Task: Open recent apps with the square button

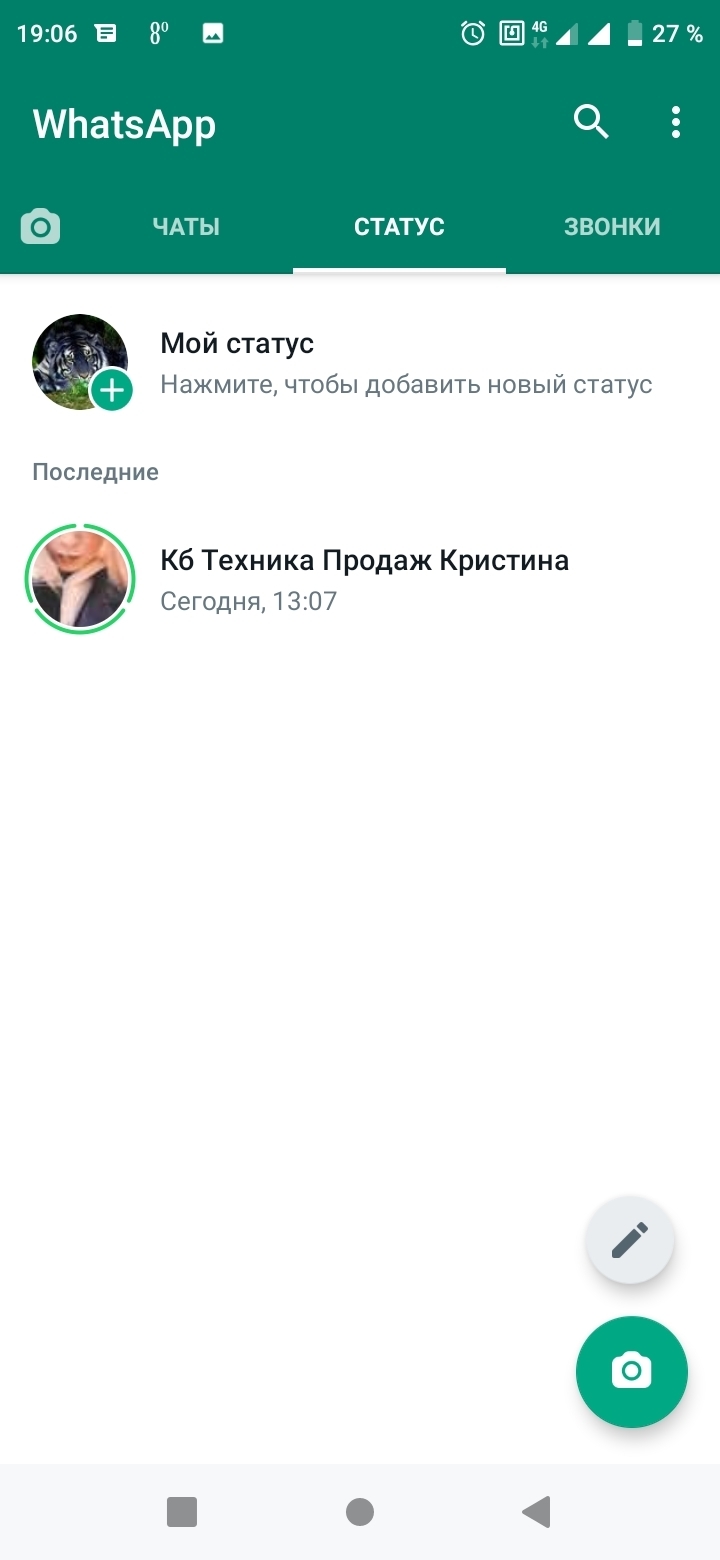Action: [x=182, y=1512]
